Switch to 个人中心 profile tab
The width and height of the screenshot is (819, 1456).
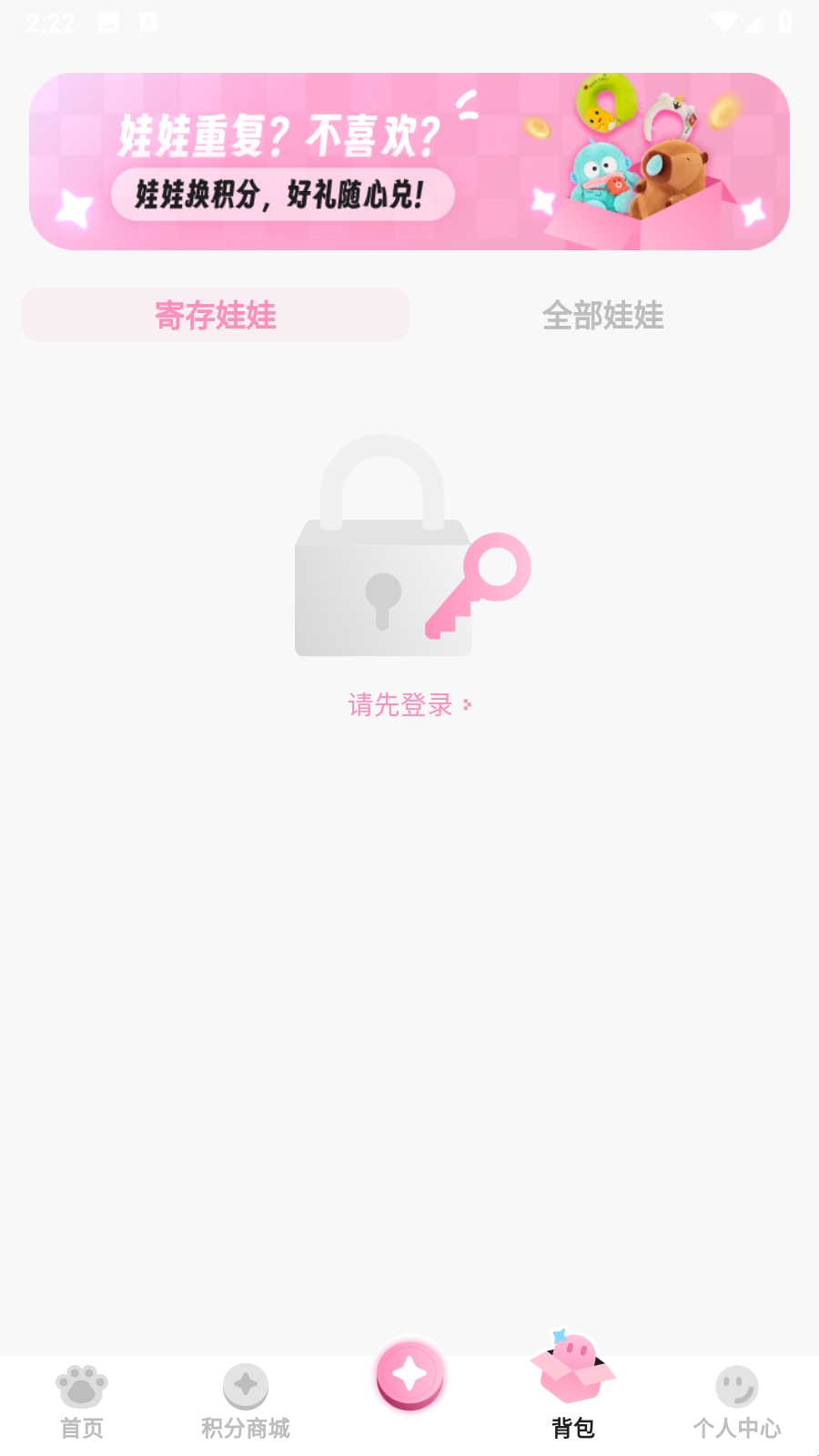tap(737, 1401)
